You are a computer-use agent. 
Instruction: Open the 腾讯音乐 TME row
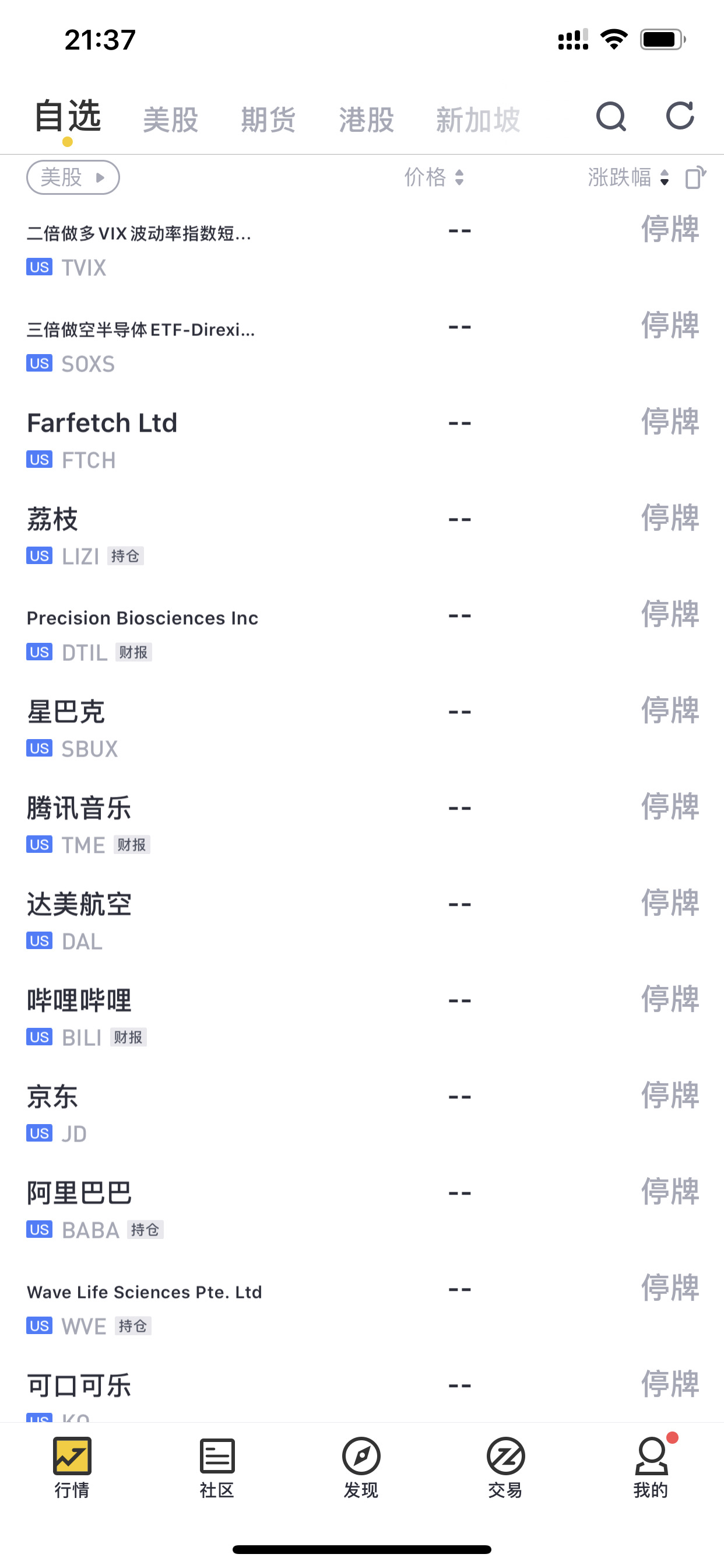(x=362, y=825)
